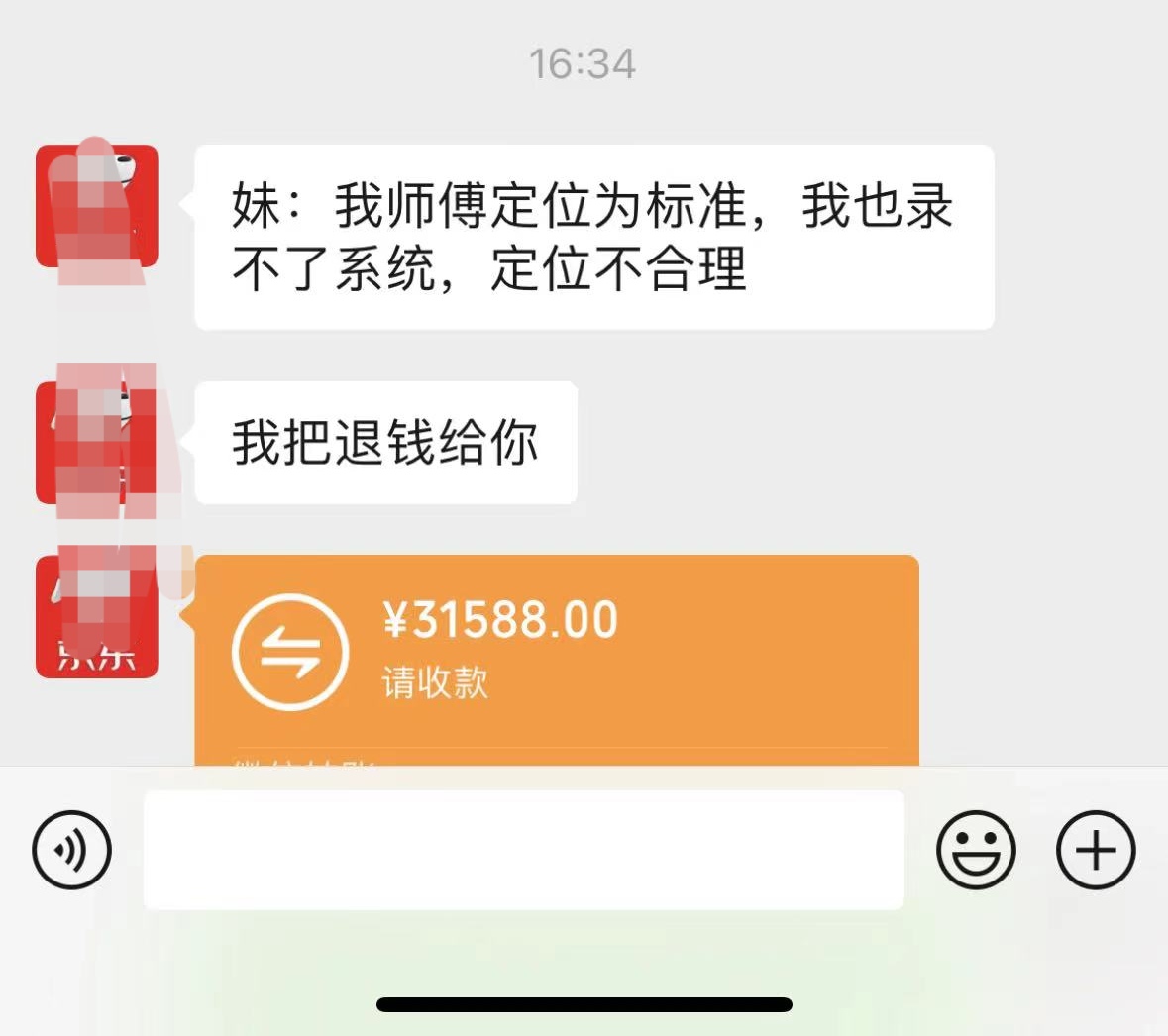Open the emoji sticker panel
This screenshot has width=1168, height=1036.
976,850
